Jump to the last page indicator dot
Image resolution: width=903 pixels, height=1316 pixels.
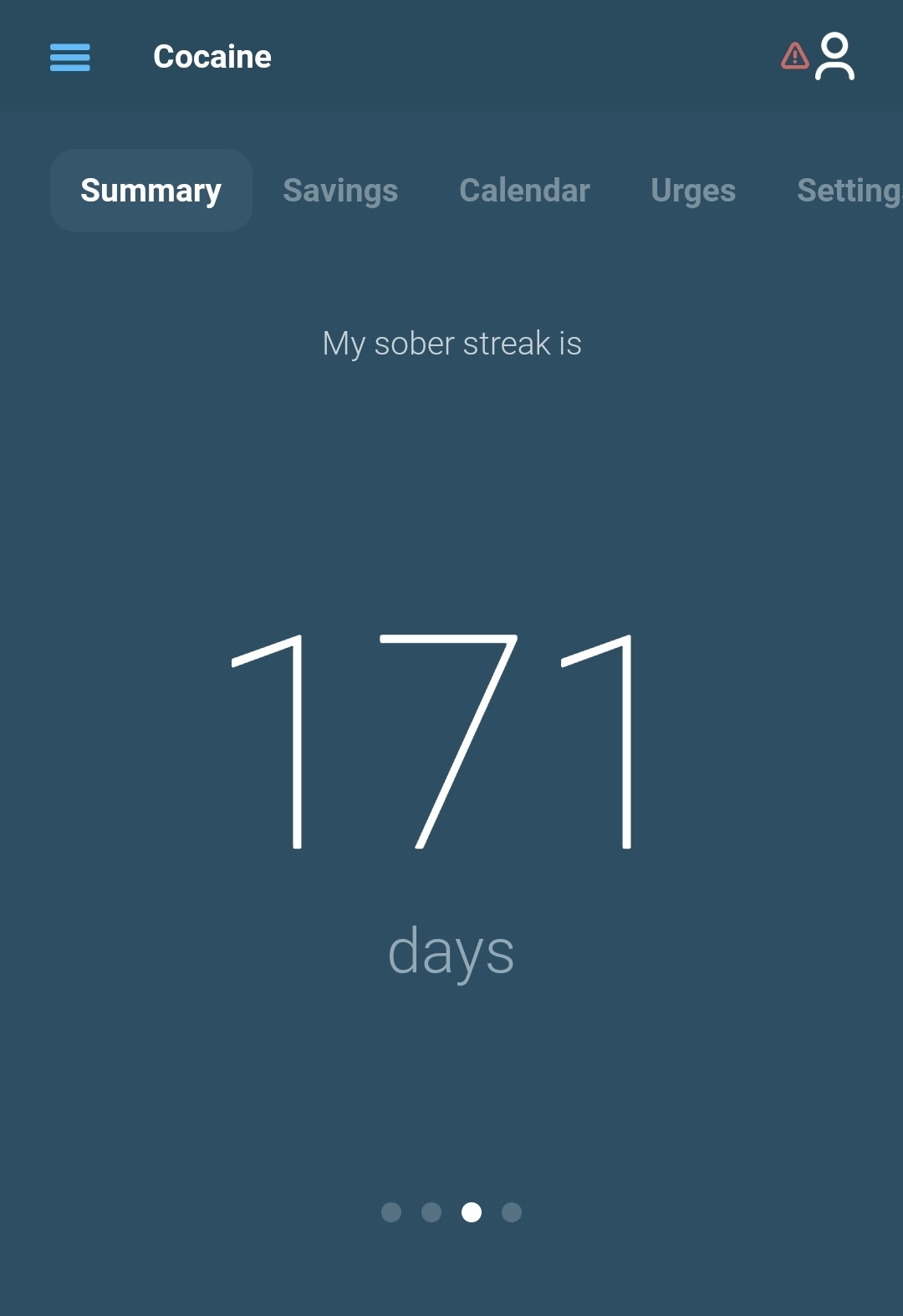click(x=512, y=1212)
